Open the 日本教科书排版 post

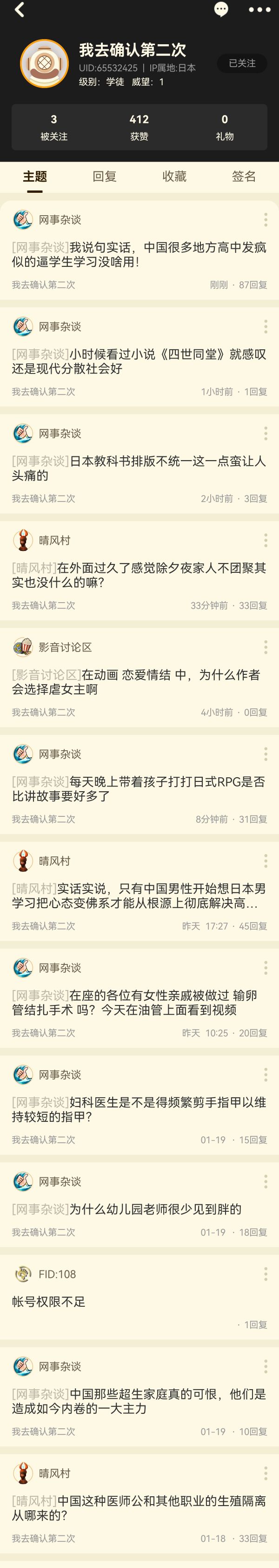(139, 468)
